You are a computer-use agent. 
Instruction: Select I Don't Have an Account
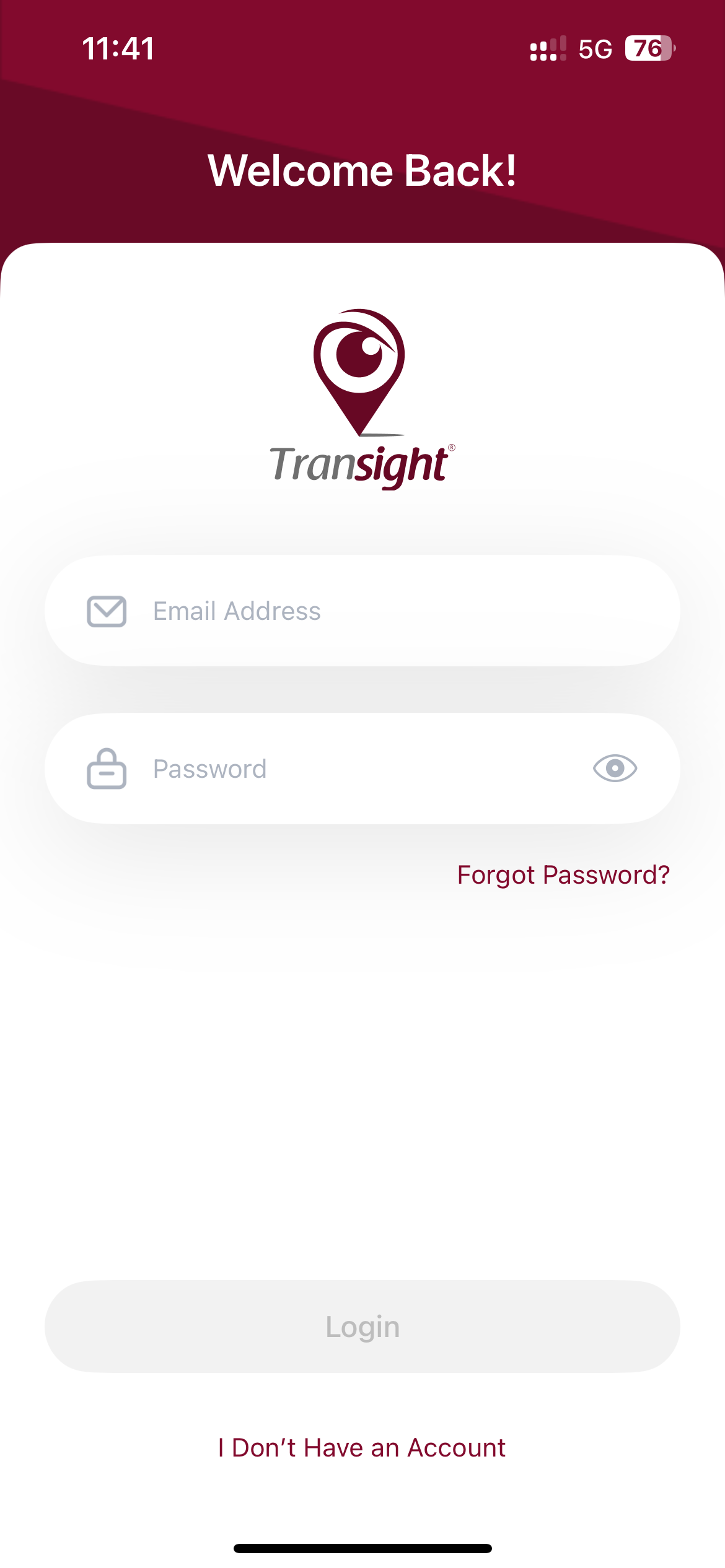(362, 1448)
